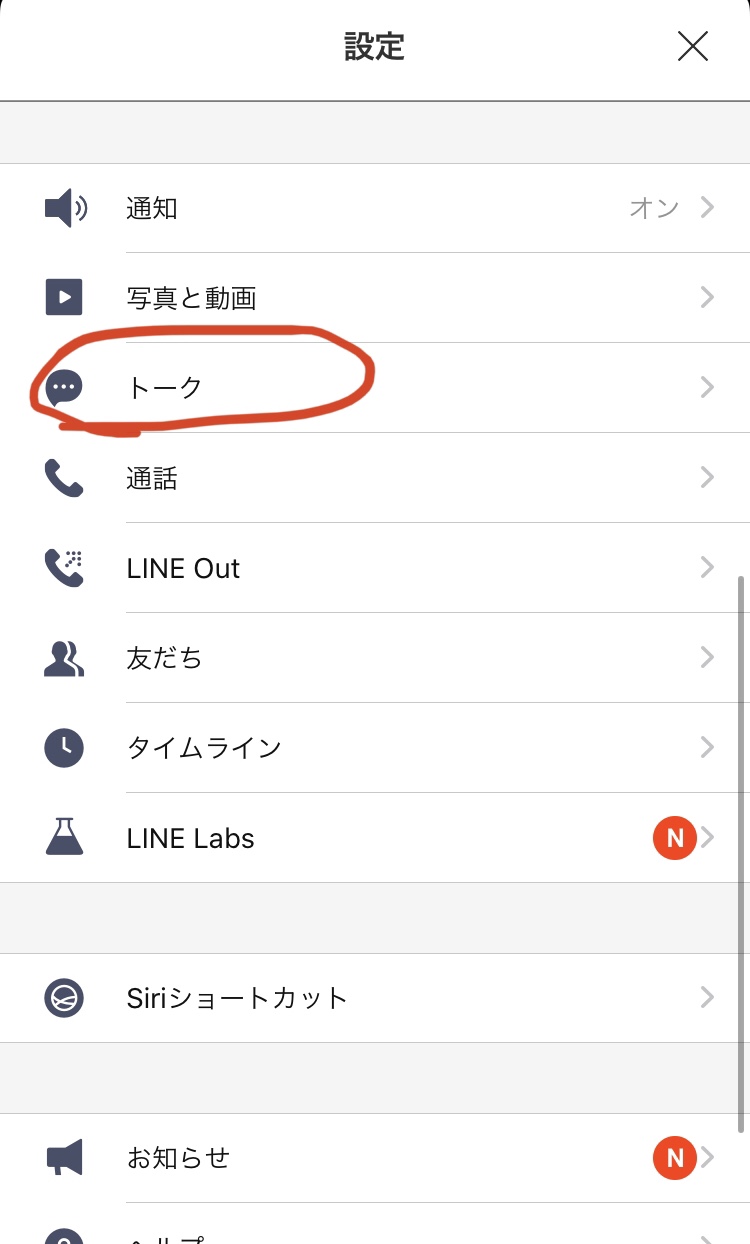
Task: Select the 友だち row
Action: pos(375,658)
